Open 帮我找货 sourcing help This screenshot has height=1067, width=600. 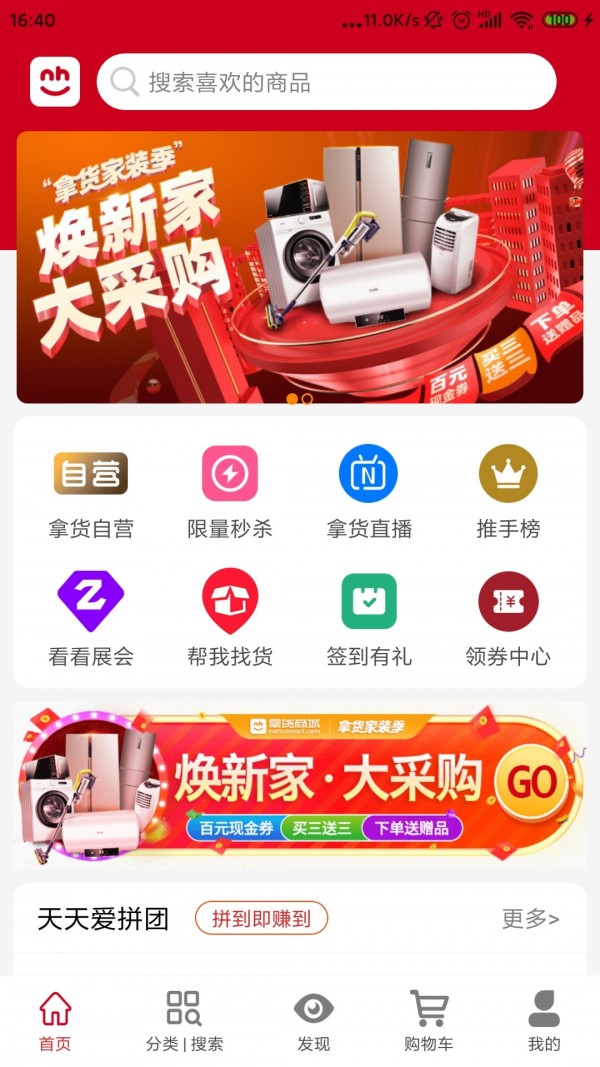coord(230,619)
